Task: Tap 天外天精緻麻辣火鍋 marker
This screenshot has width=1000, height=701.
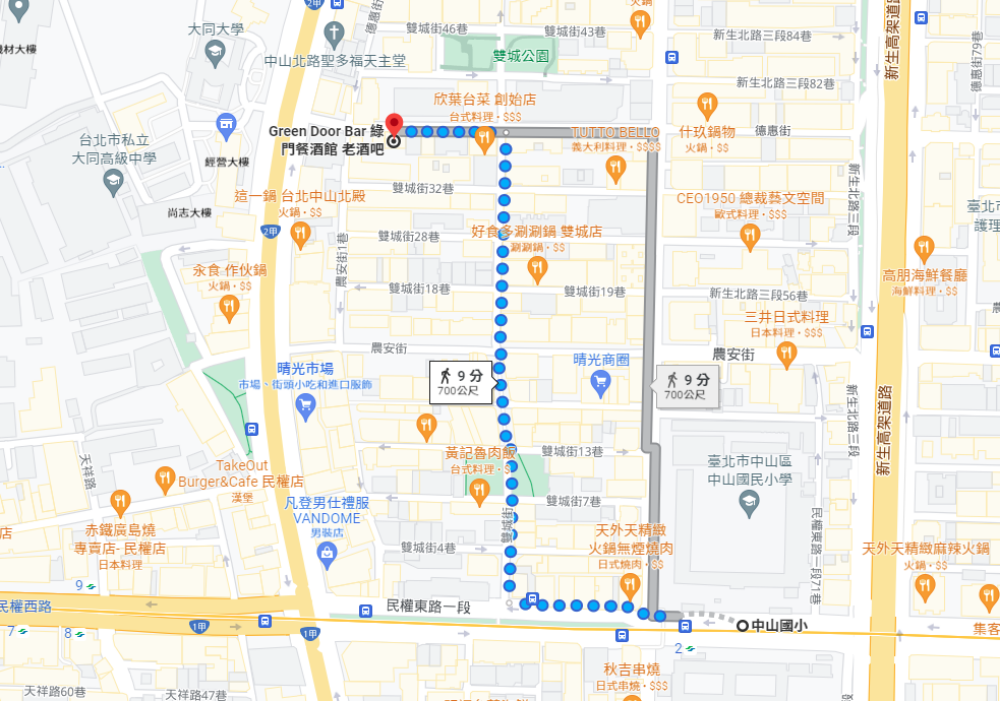Action: click(924, 585)
